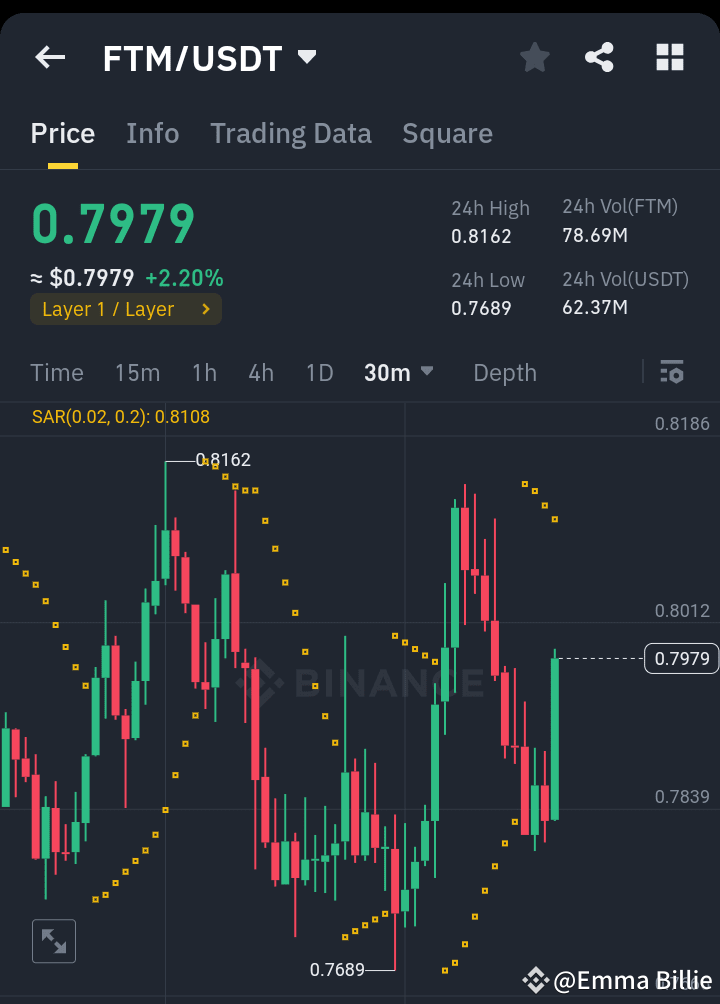Open the Square tab
The width and height of the screenshot is (720, 1004).
point(447,133)
